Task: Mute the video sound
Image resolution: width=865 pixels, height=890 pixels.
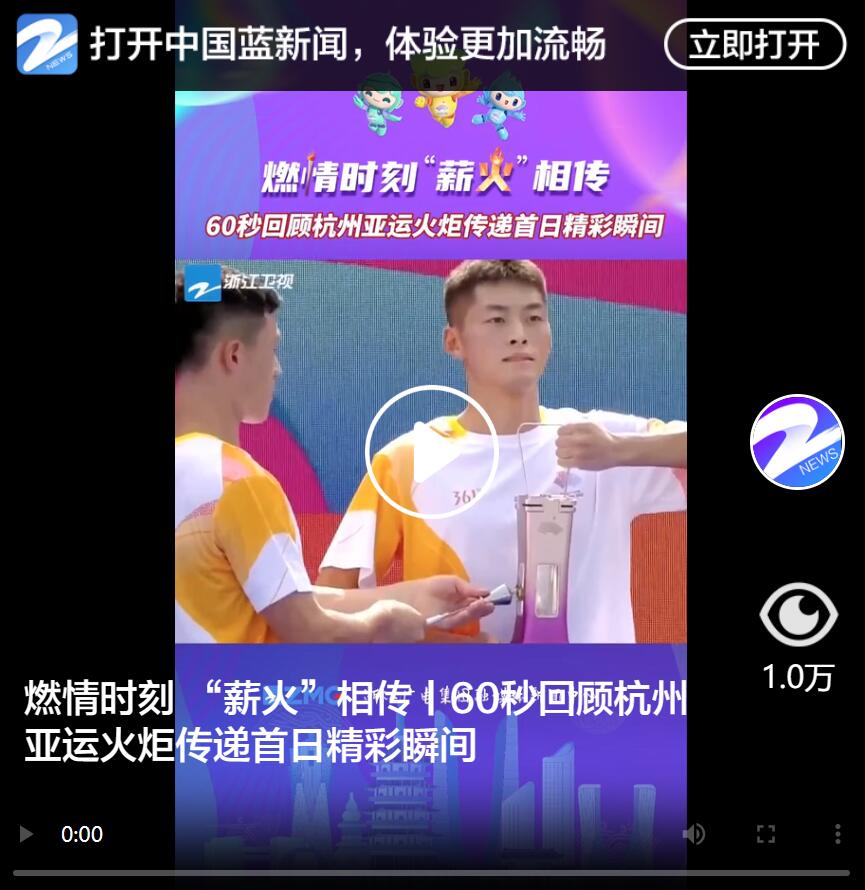Action: tap(693, 834)
